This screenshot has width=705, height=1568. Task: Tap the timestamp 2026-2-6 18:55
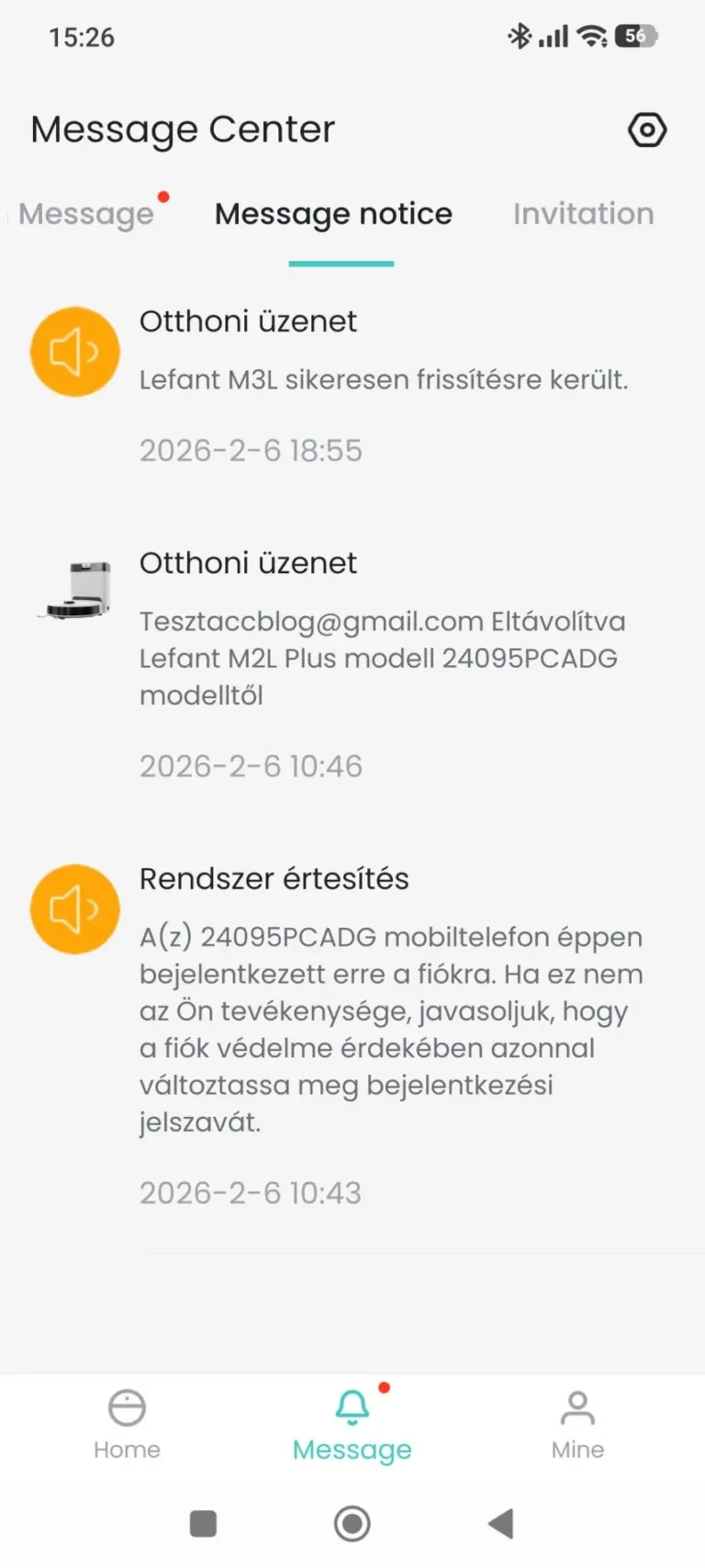[251, 450]
